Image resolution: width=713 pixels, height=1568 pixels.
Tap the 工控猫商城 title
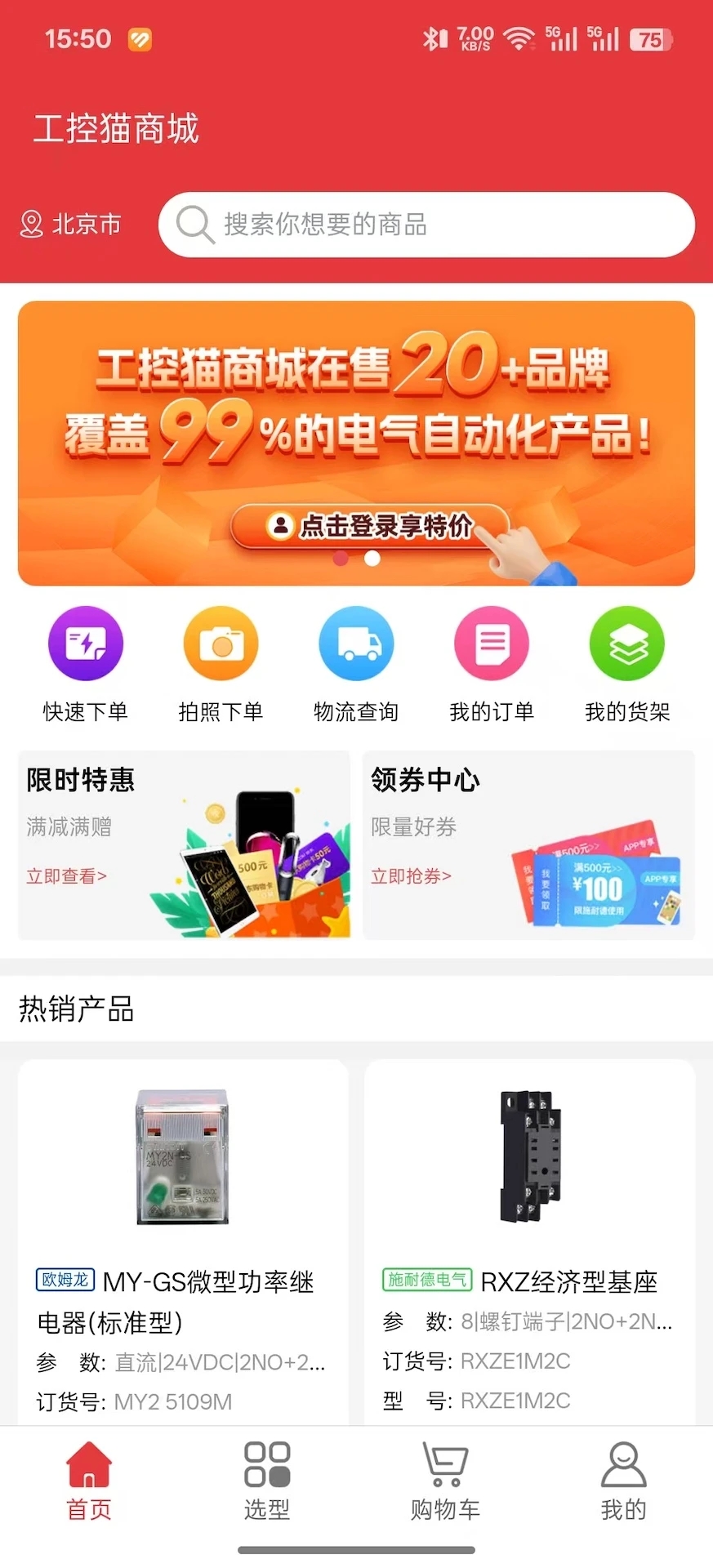[x=116, y=129]
